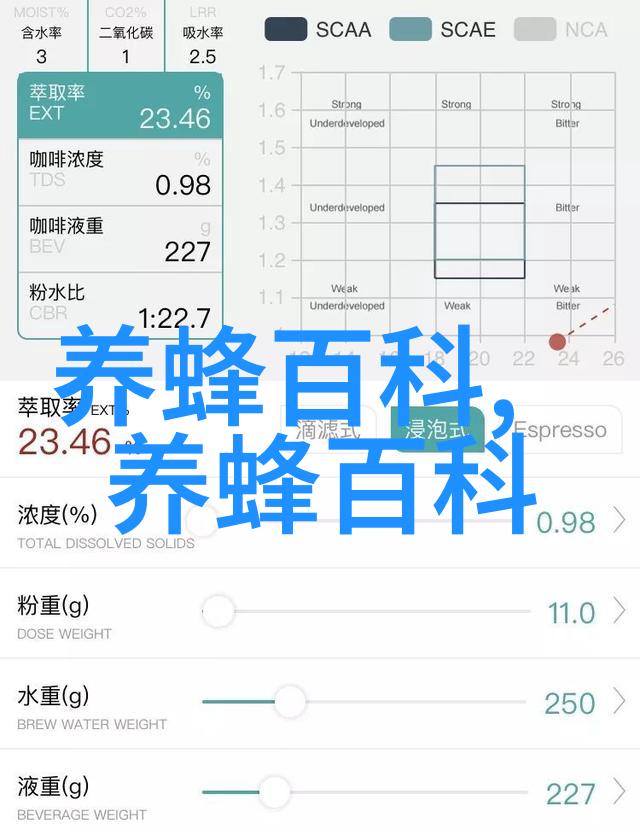Select the 浸泡式 brew mode
The width and height of the screenshot is (640, 835).
pos(435,430)
